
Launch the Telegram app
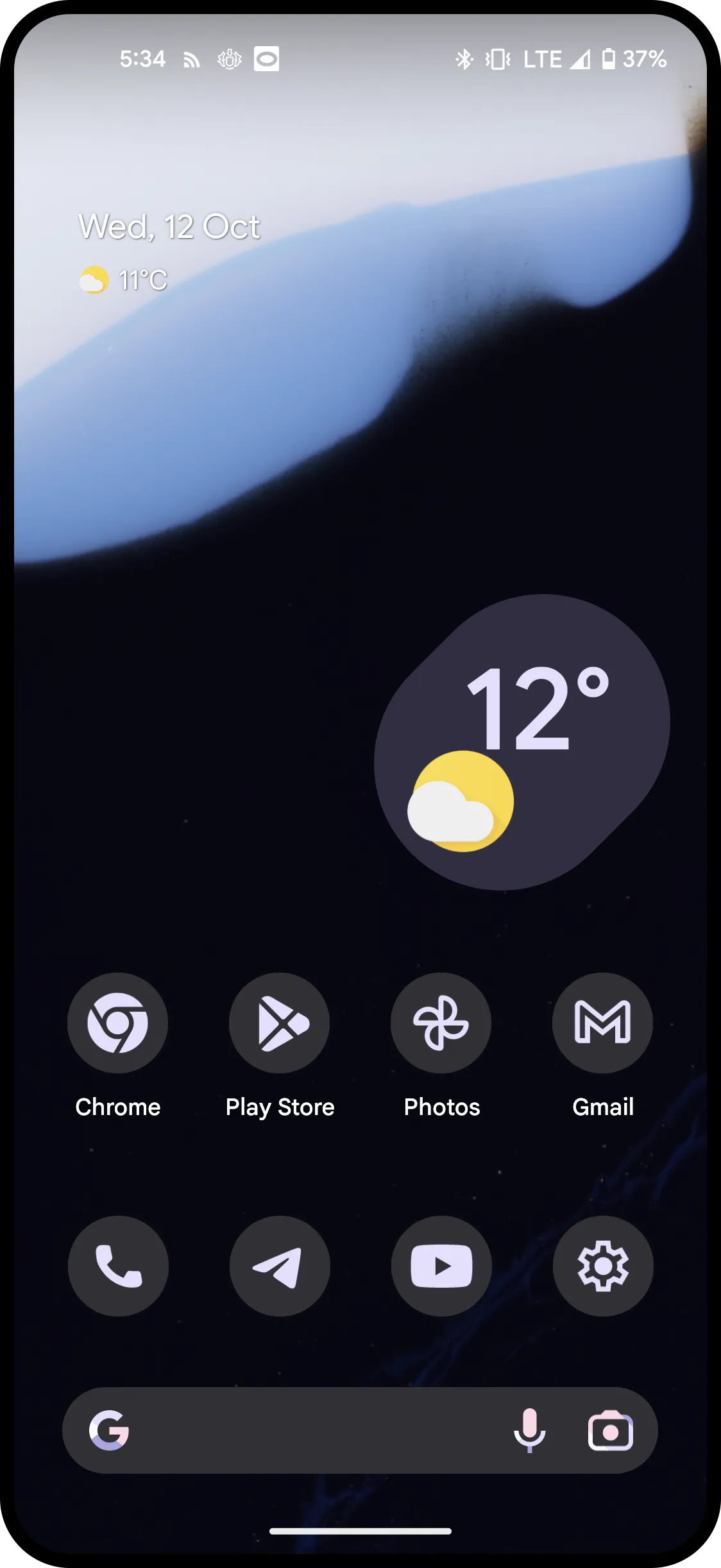pos(280,1266)
